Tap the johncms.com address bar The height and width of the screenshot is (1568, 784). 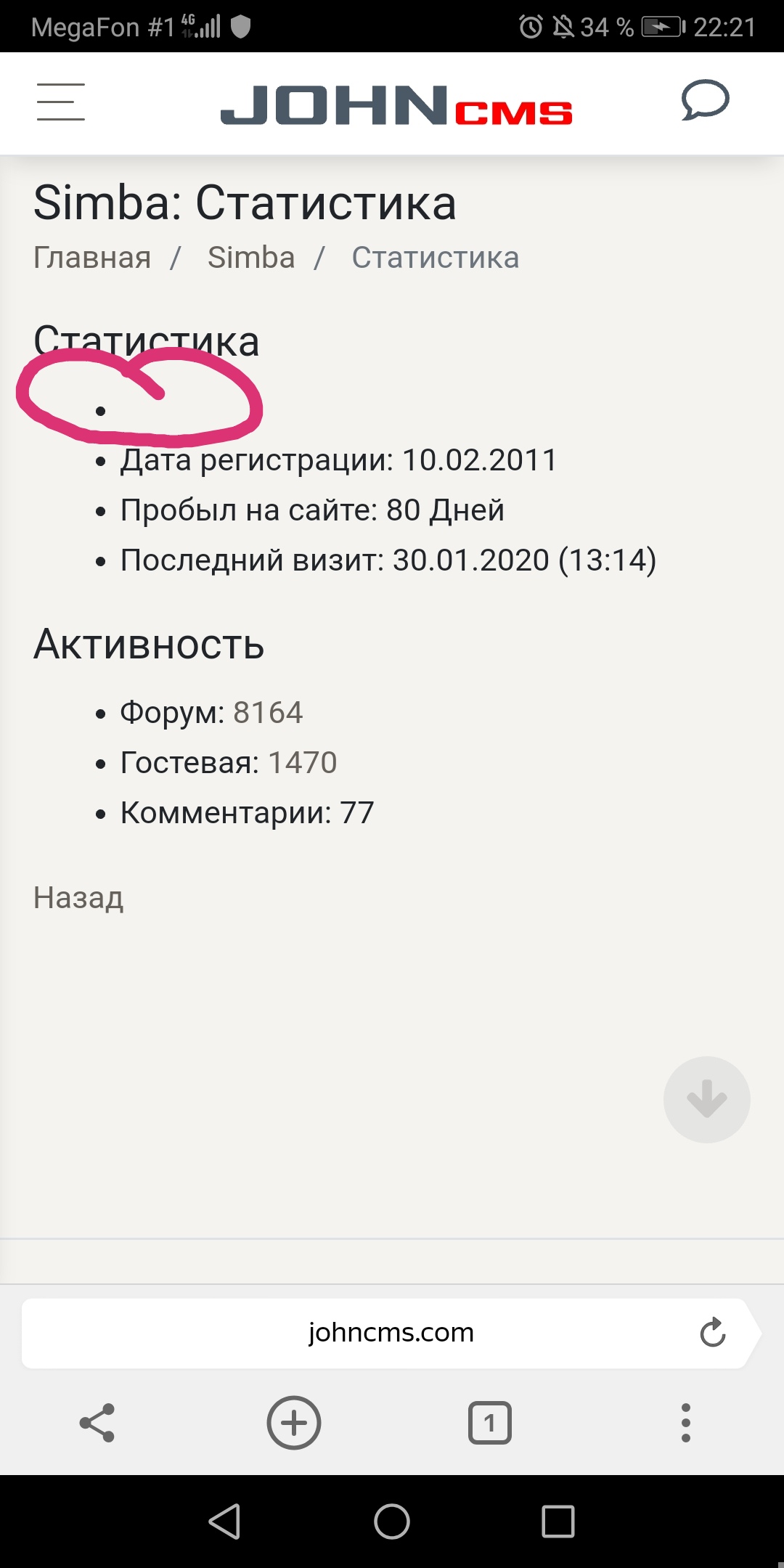pyautogui.click(x=391, y=1333)
